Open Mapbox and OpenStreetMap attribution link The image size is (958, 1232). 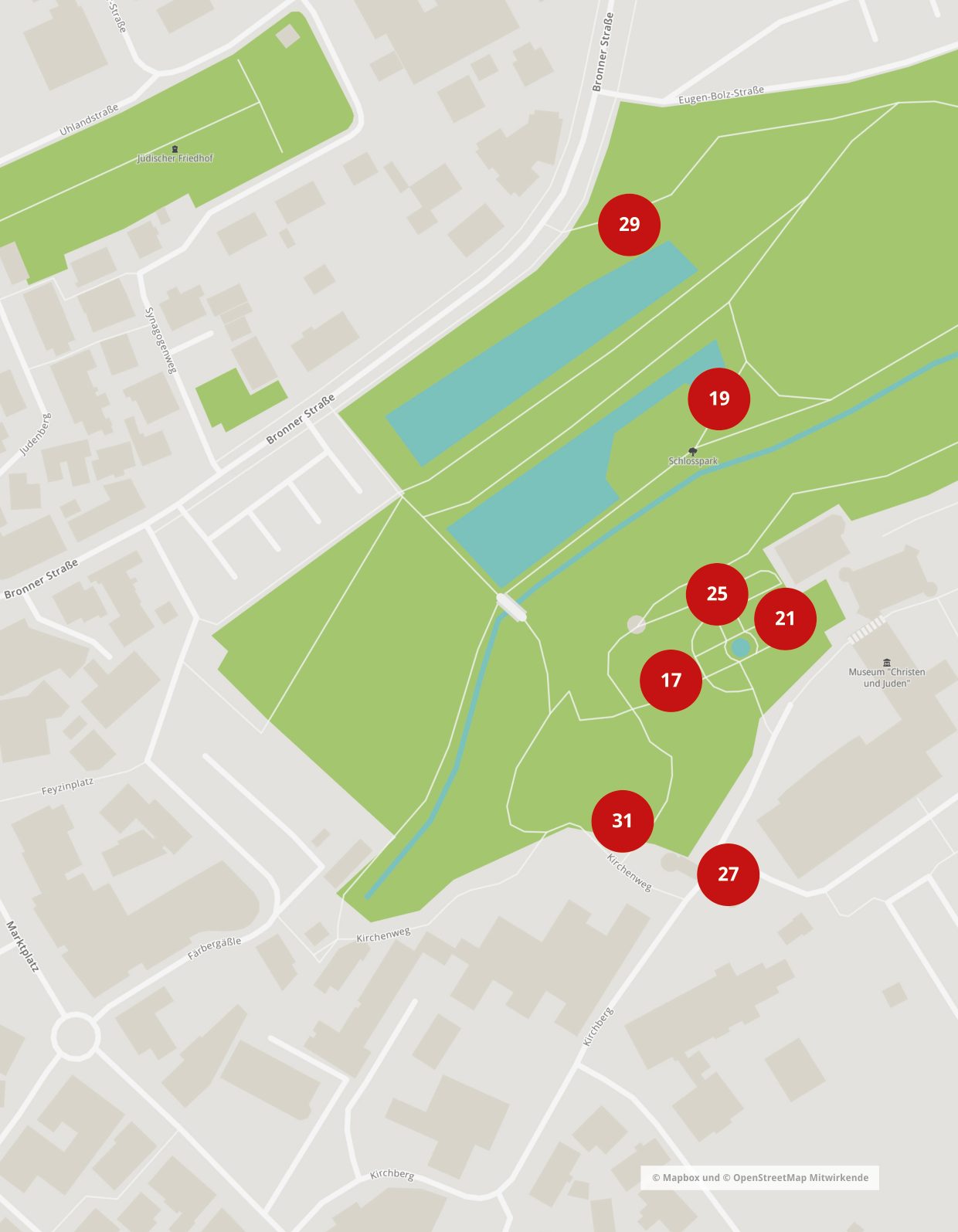pyautogui.click(x=759, y=1178)
